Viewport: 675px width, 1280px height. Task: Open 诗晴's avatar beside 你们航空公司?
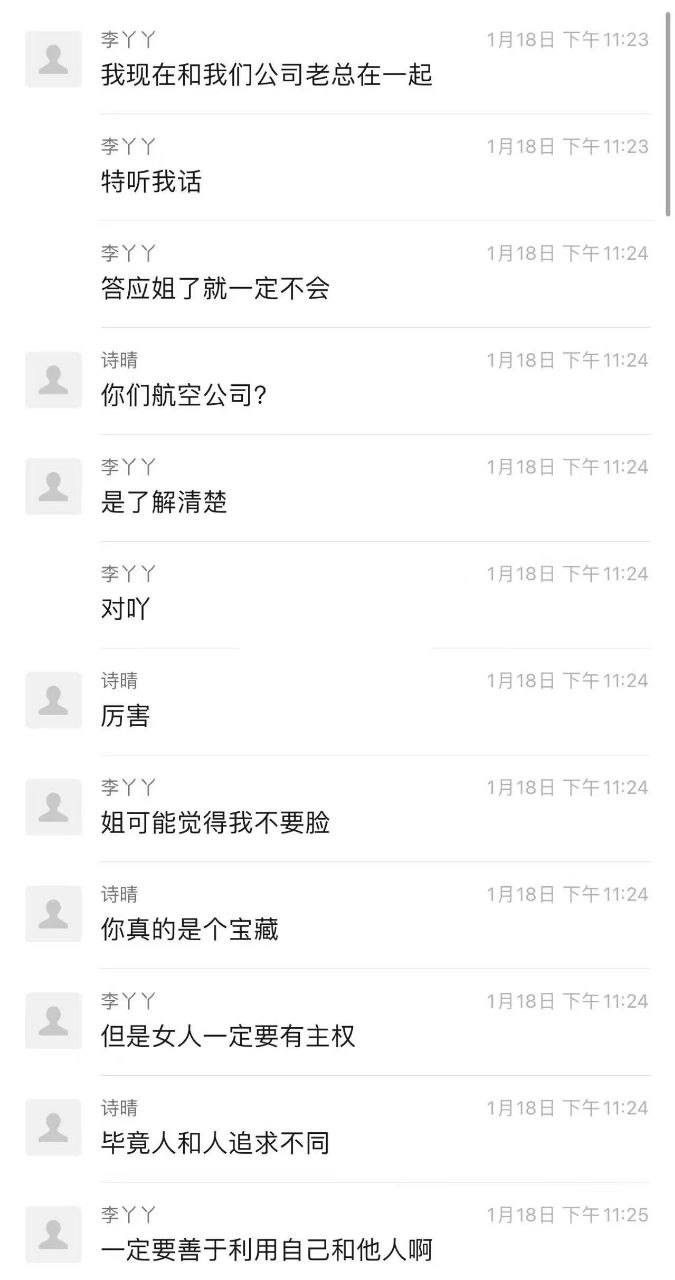(53, 380)
